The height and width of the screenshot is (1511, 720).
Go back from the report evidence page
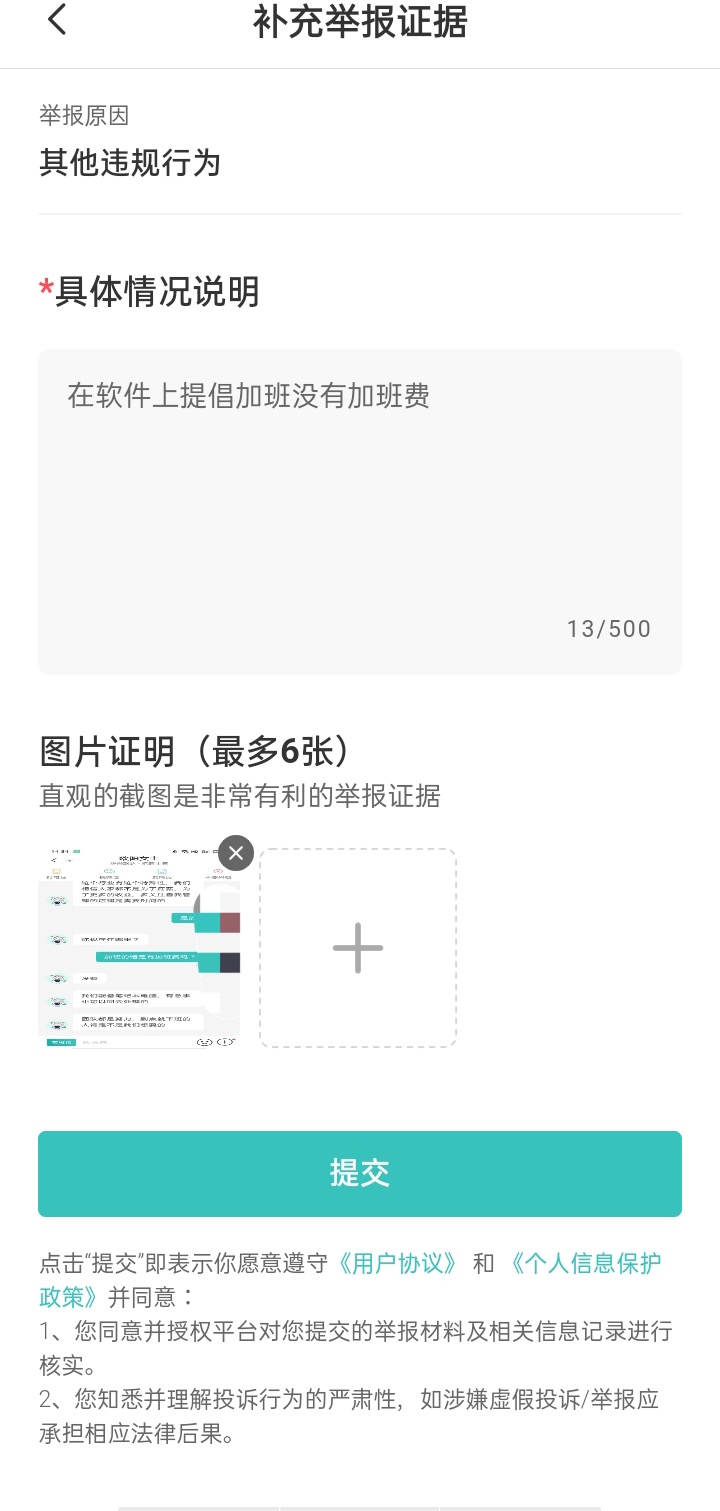click(57, 21)
